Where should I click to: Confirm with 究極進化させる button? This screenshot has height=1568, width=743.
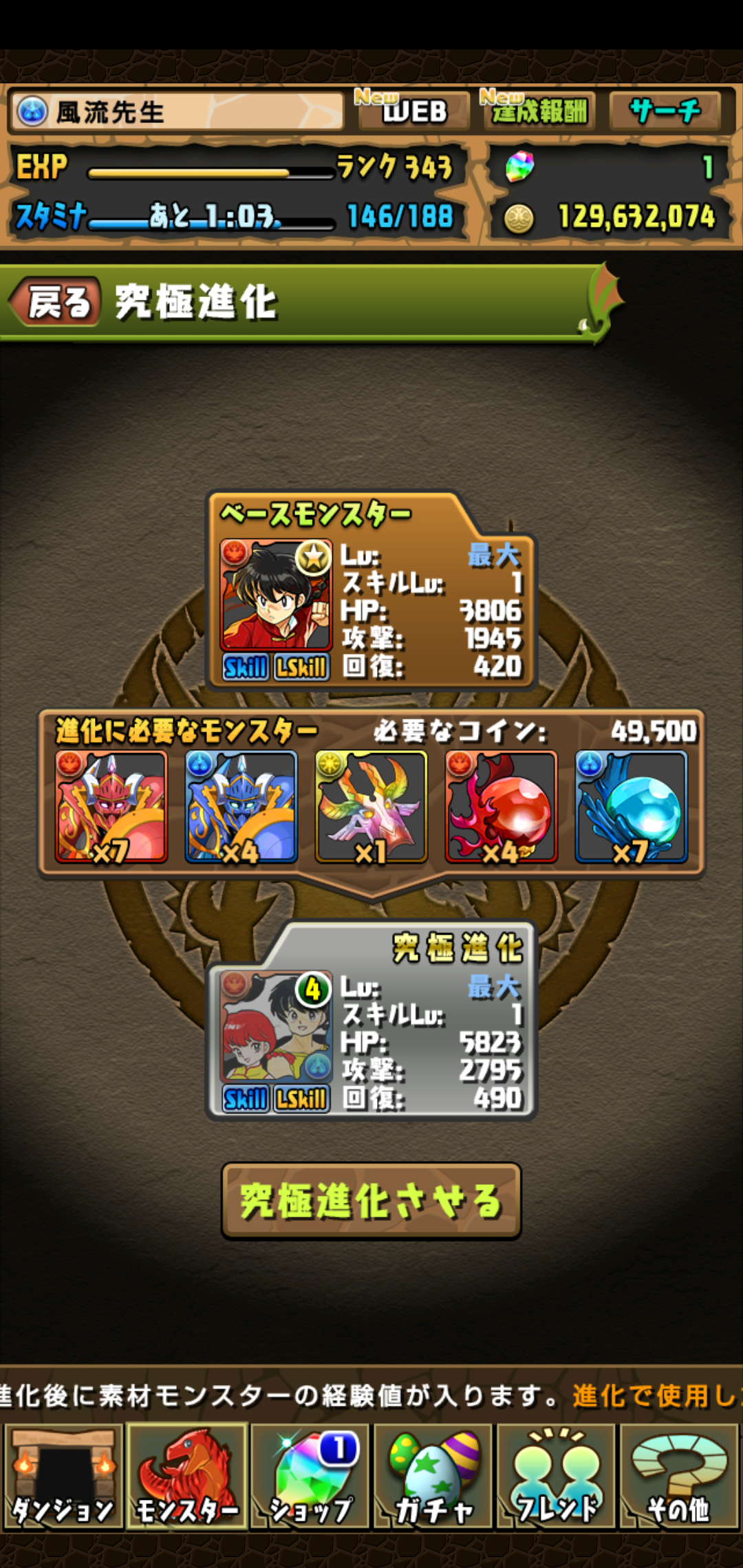pos(371,1201)
